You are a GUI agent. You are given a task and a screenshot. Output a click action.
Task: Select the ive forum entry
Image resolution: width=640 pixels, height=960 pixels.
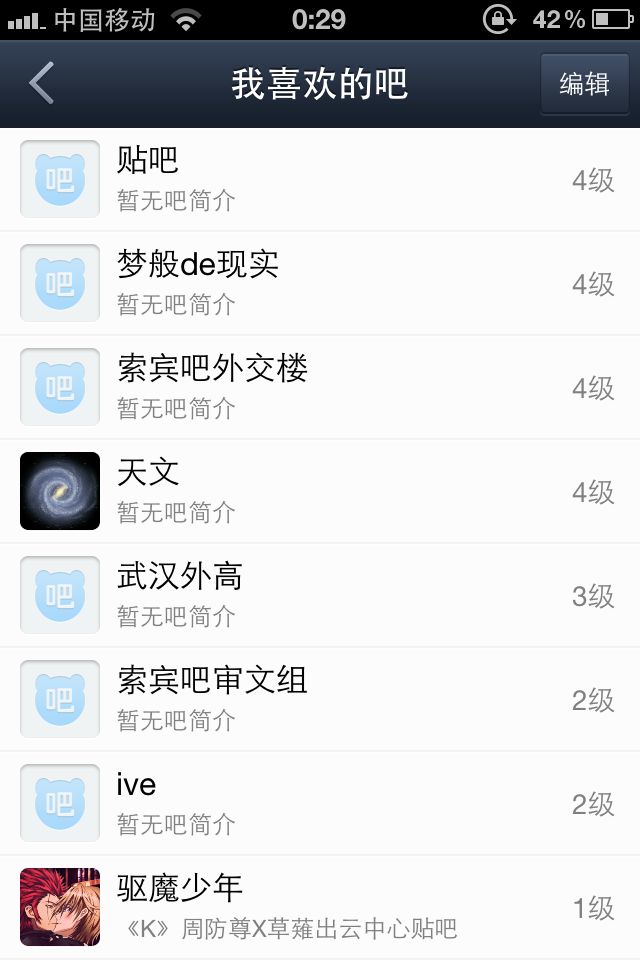[x=320, y=804]
